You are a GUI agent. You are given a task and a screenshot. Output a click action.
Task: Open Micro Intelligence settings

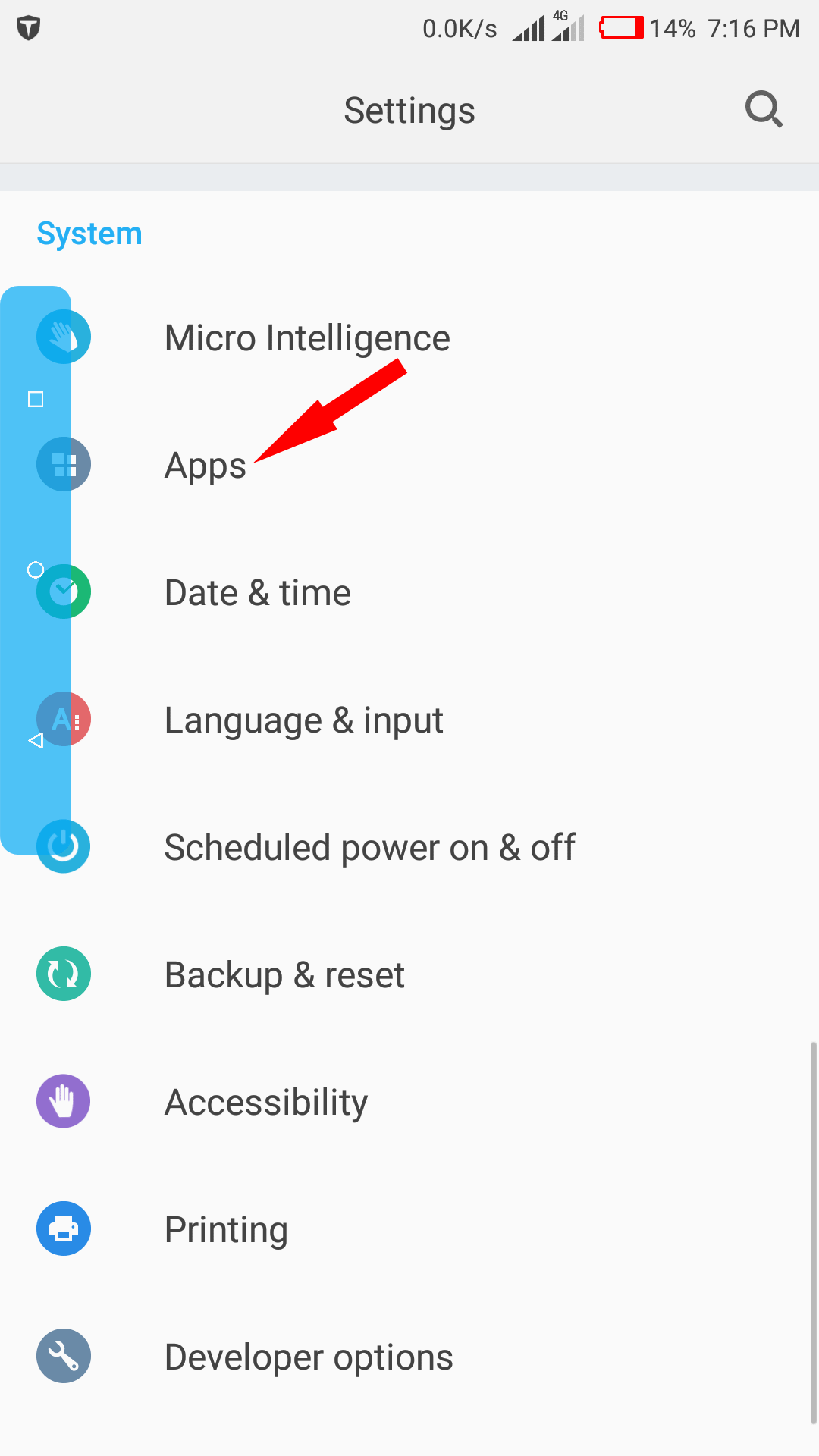pos(307,338)
